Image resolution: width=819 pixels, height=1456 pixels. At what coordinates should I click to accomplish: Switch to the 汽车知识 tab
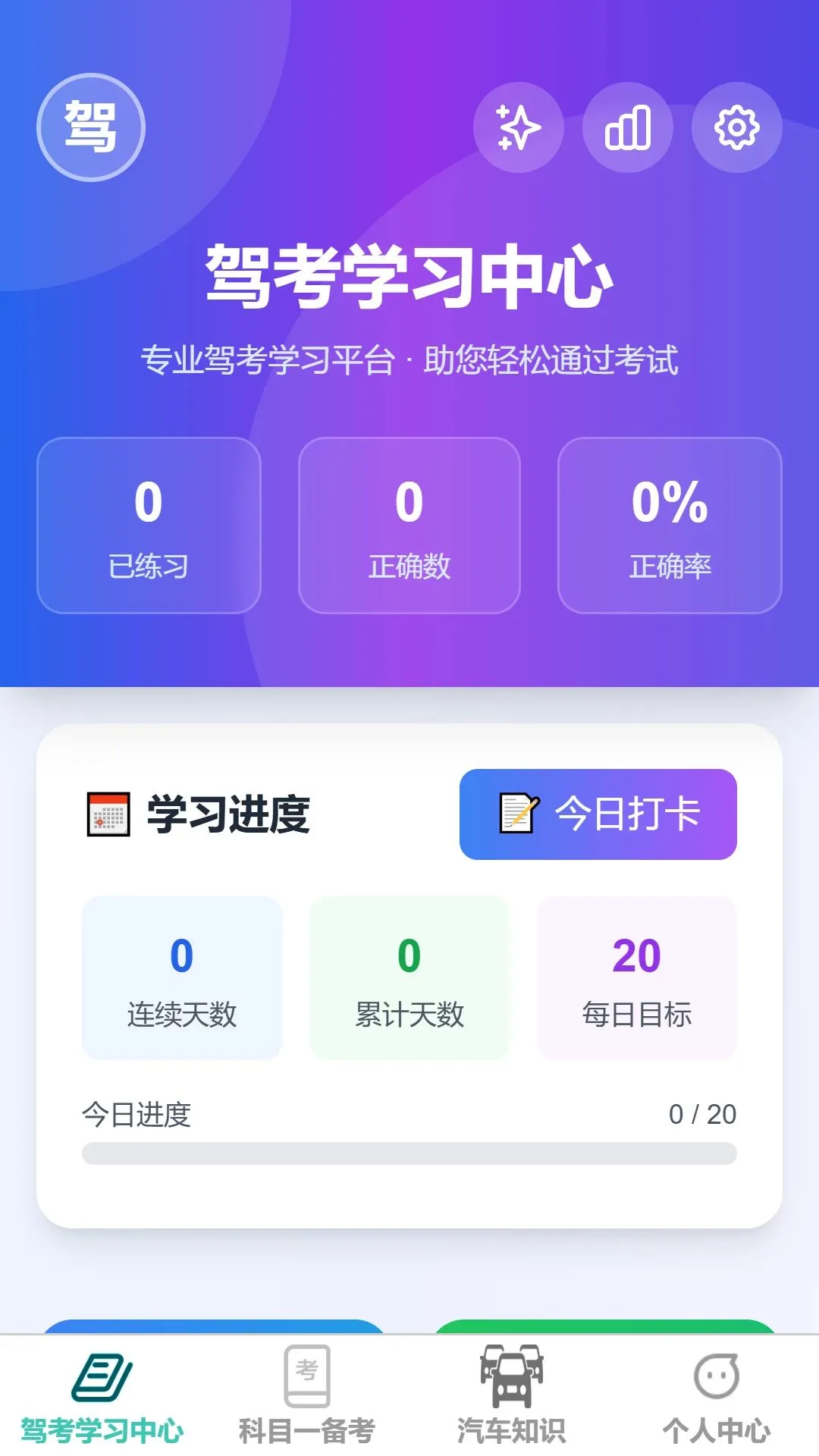pyautogui.click(x=512, y=1395)
